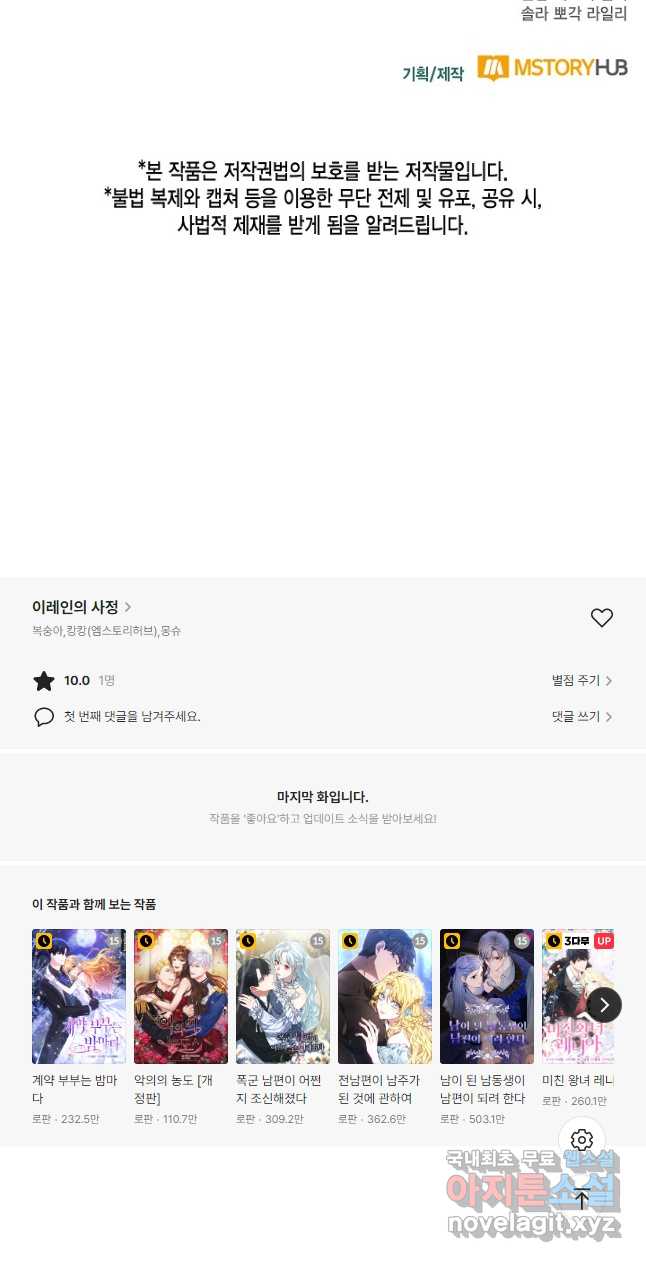This screenshot has width=646, height=1262.
Task: Jump back to the top of the page
Action: 582,1198
